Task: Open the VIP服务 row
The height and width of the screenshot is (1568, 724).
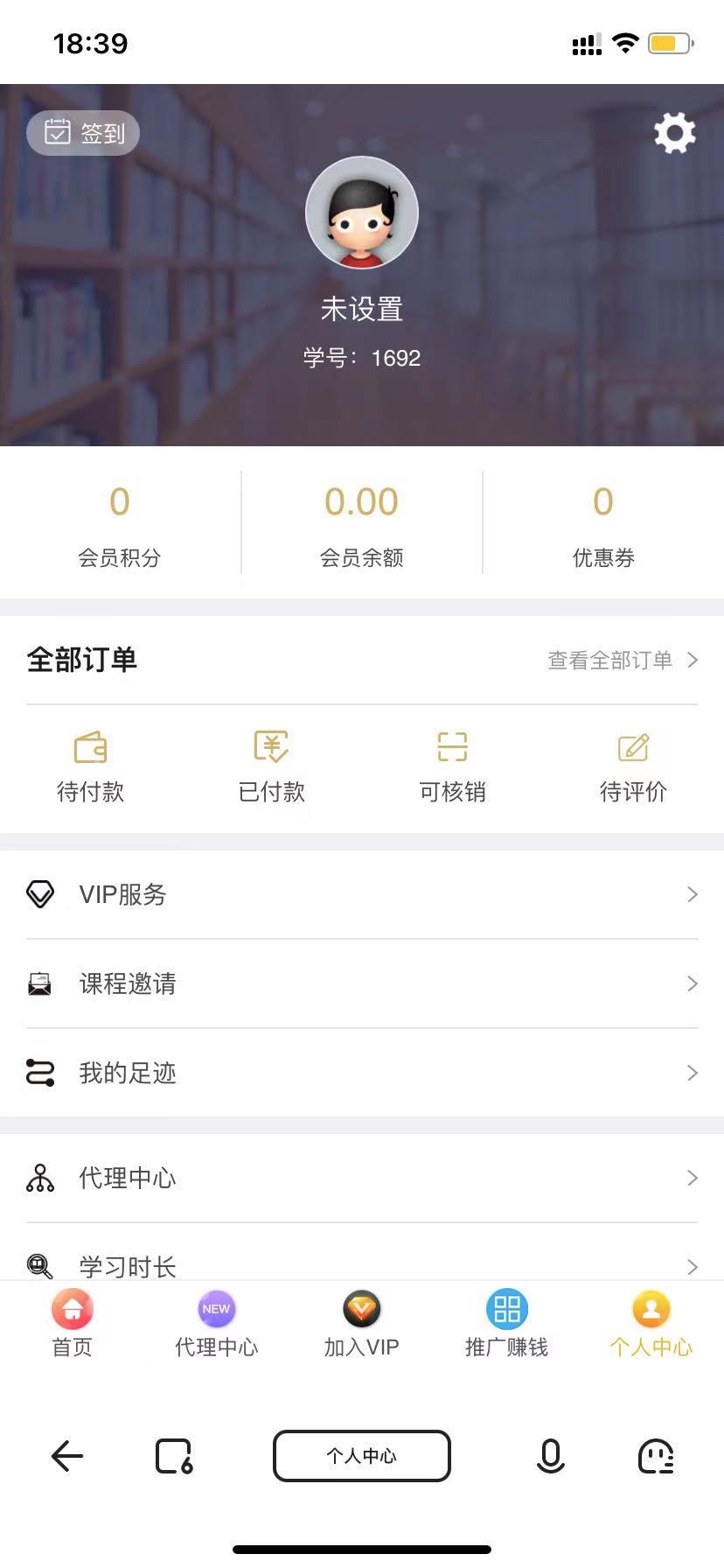Action: pyautogui.click(x=362, y=894)
